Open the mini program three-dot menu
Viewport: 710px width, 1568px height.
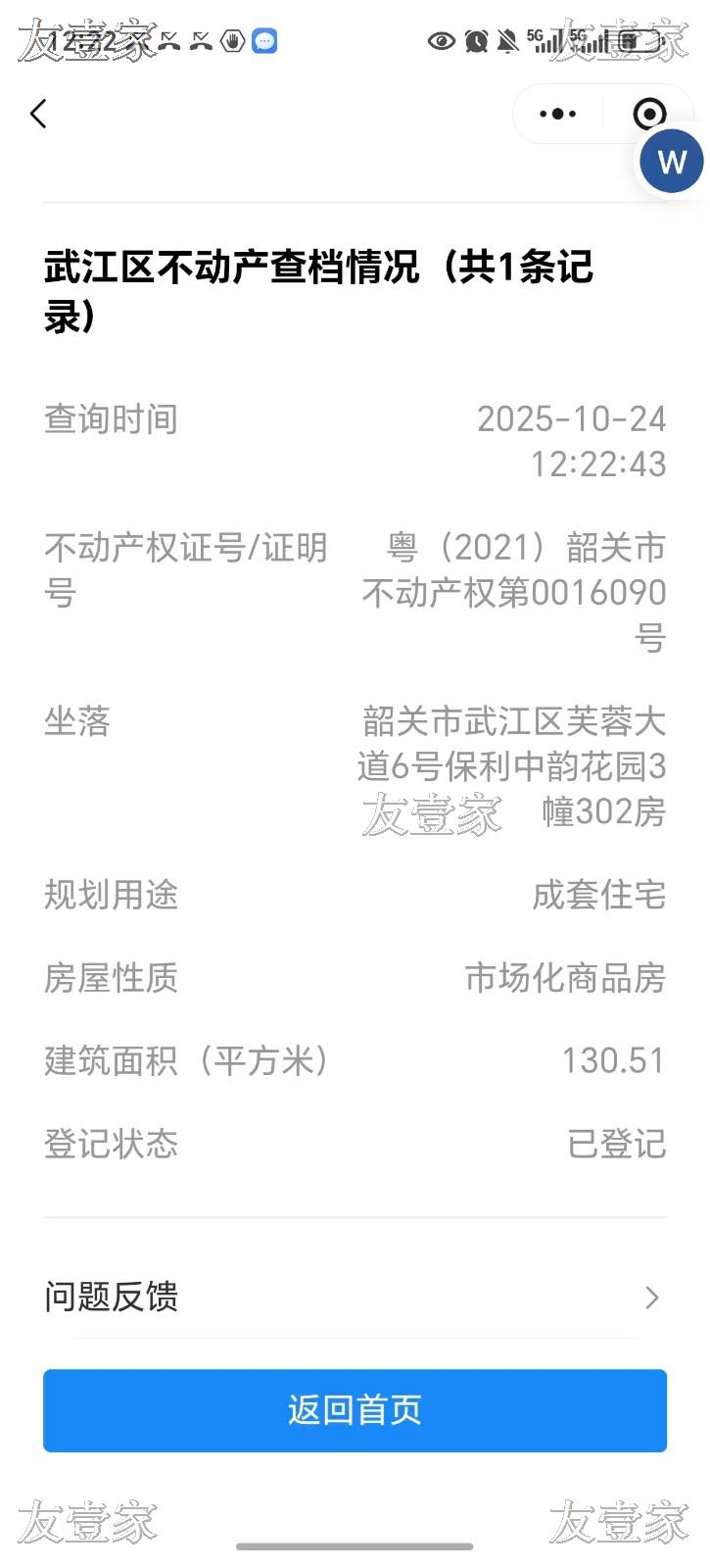(558, 114)
